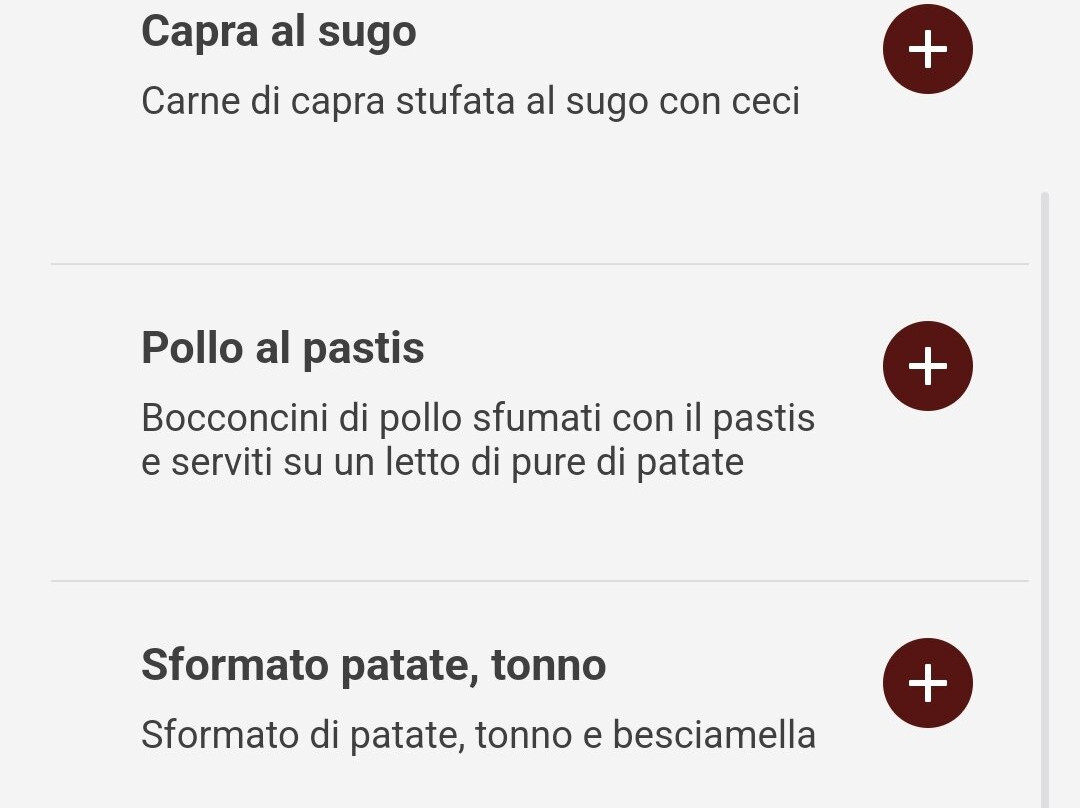View the Pollo al pastis menu item
Image resolution: width=1080 pixels, height=808 pixels.
coord(283,349)
